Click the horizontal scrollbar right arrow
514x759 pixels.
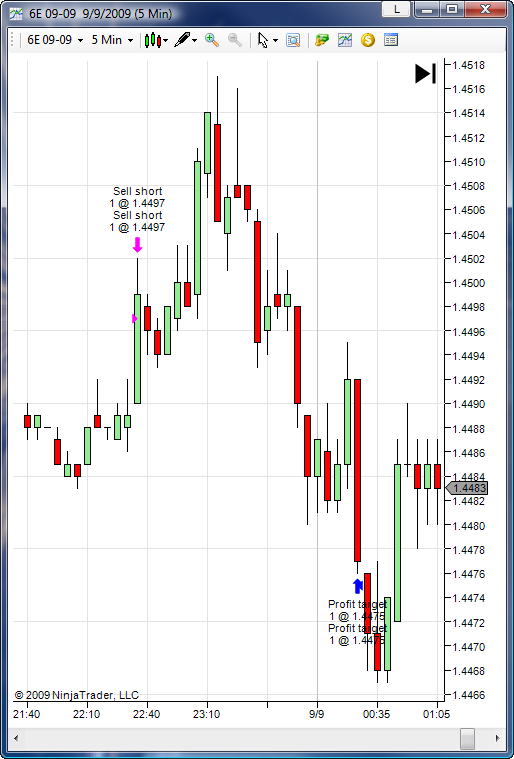click(498, 738)
